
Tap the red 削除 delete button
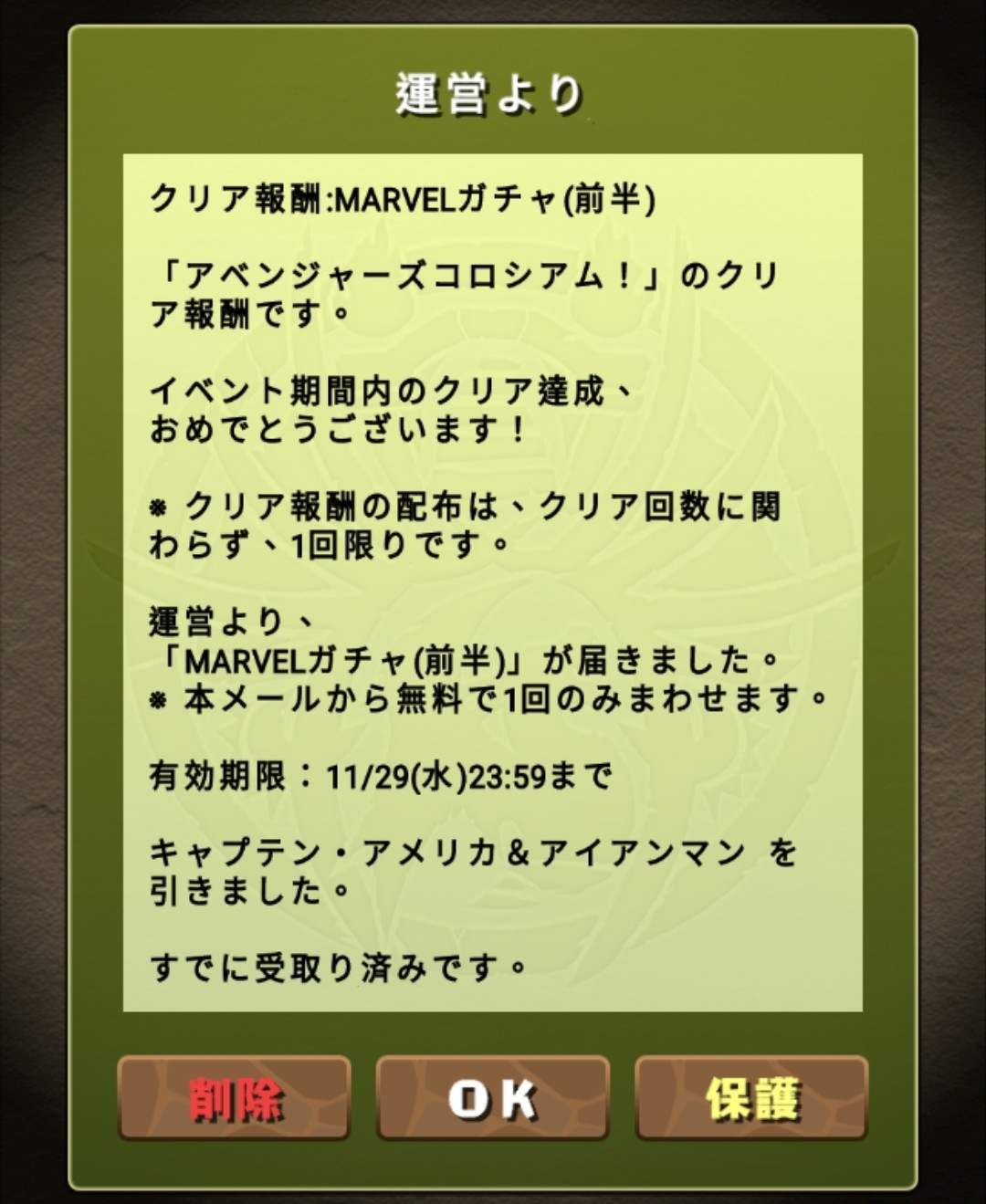coord(234,1097)
